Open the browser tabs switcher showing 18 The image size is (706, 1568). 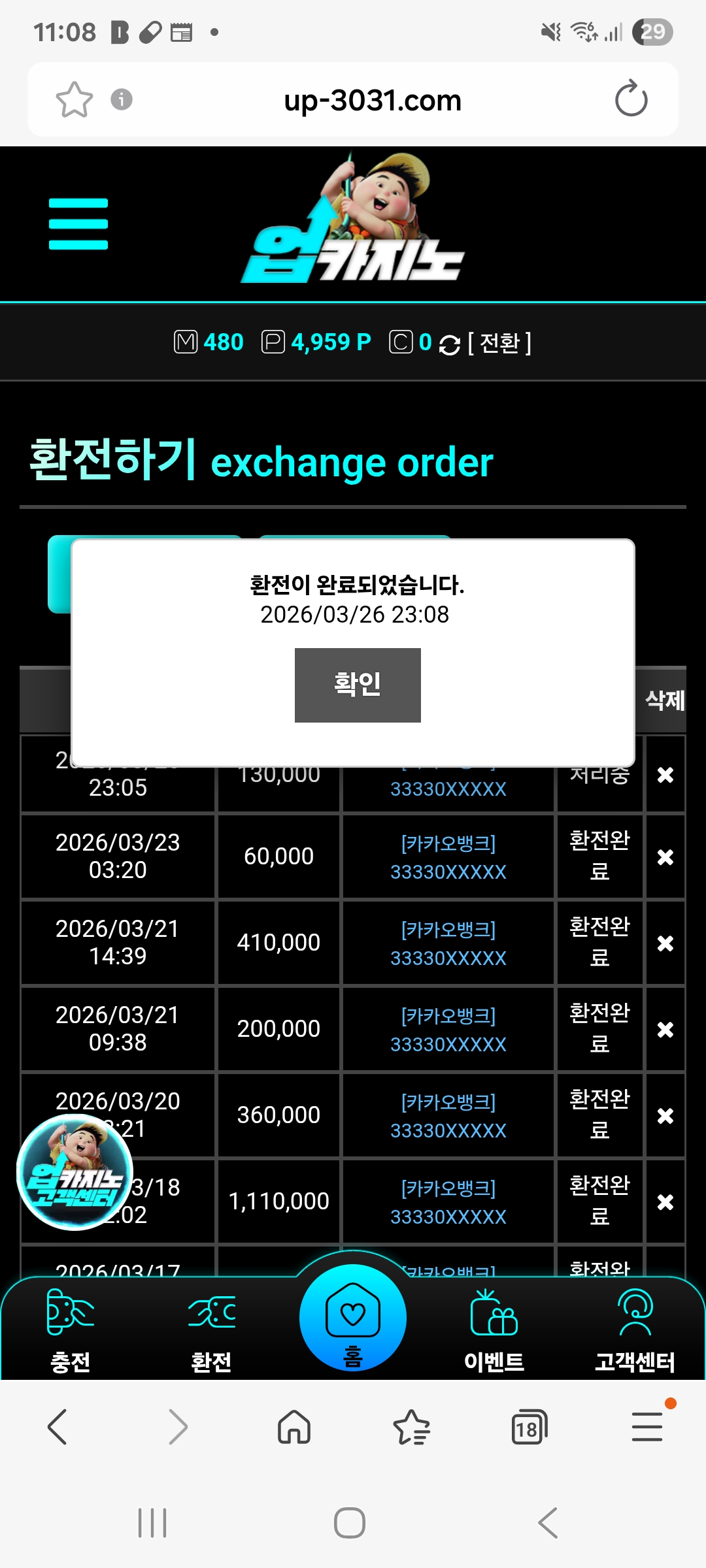528,1428
